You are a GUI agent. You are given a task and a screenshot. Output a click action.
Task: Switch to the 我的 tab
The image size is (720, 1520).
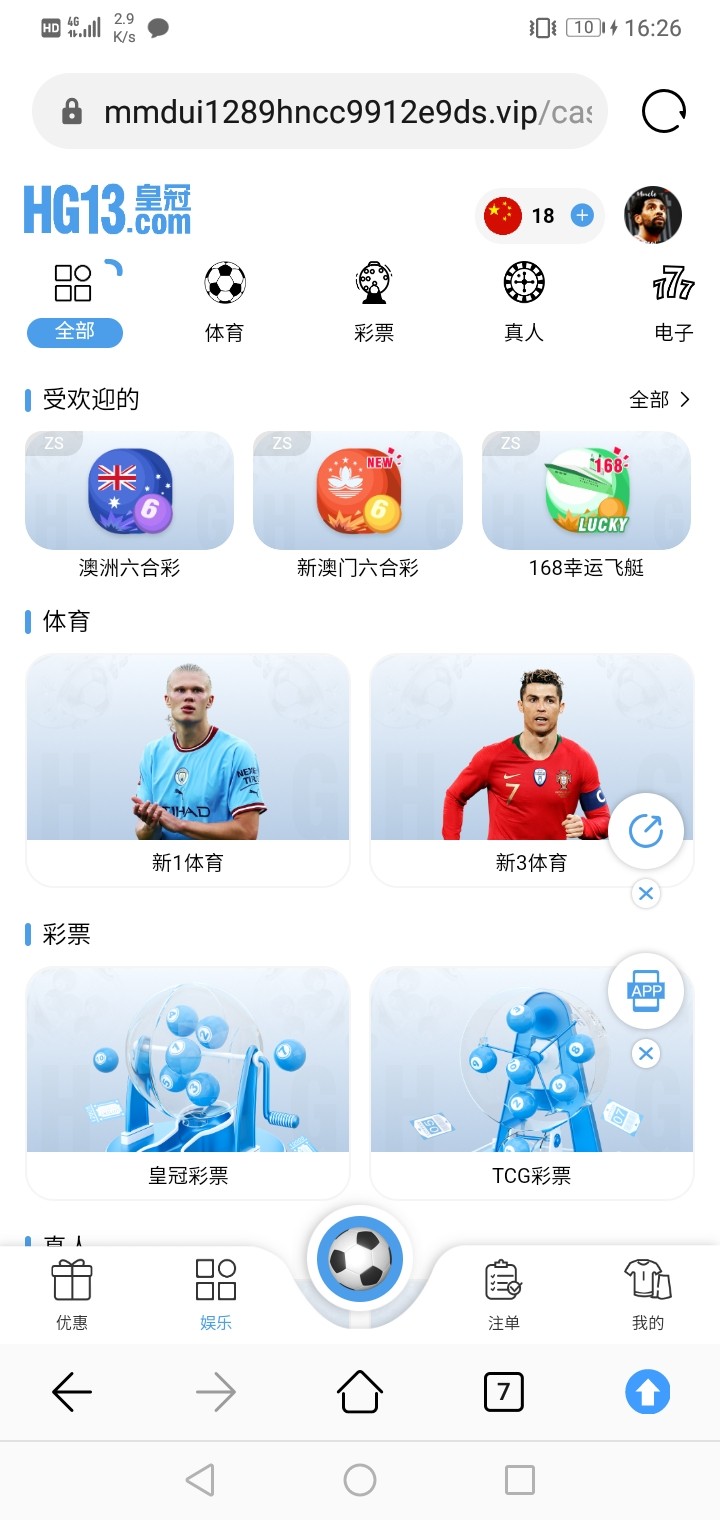point(648,1295)
